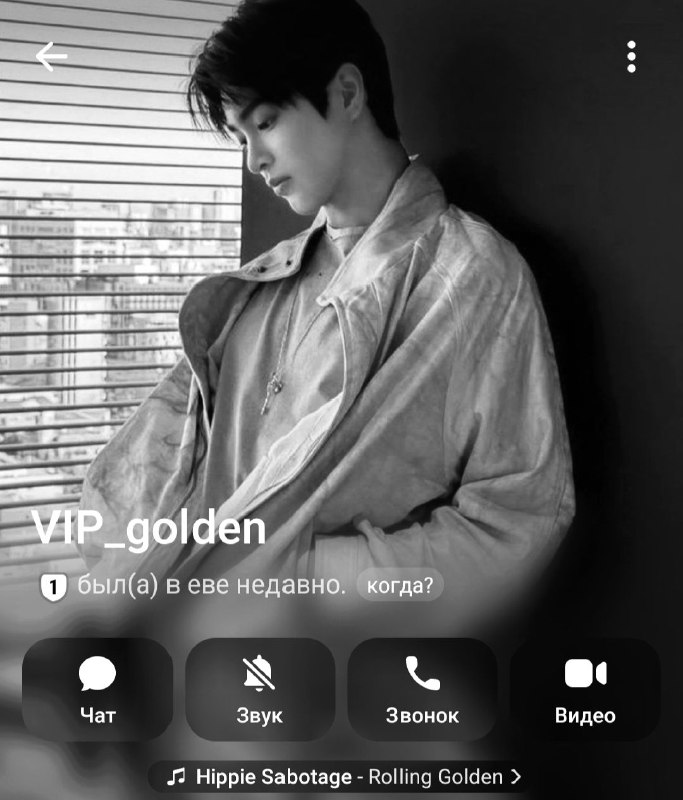Start a voice call with Звонок
Image resolution: width=683 pixels, height=800 pixels.
pyautogui.click(x=422, y=689)
